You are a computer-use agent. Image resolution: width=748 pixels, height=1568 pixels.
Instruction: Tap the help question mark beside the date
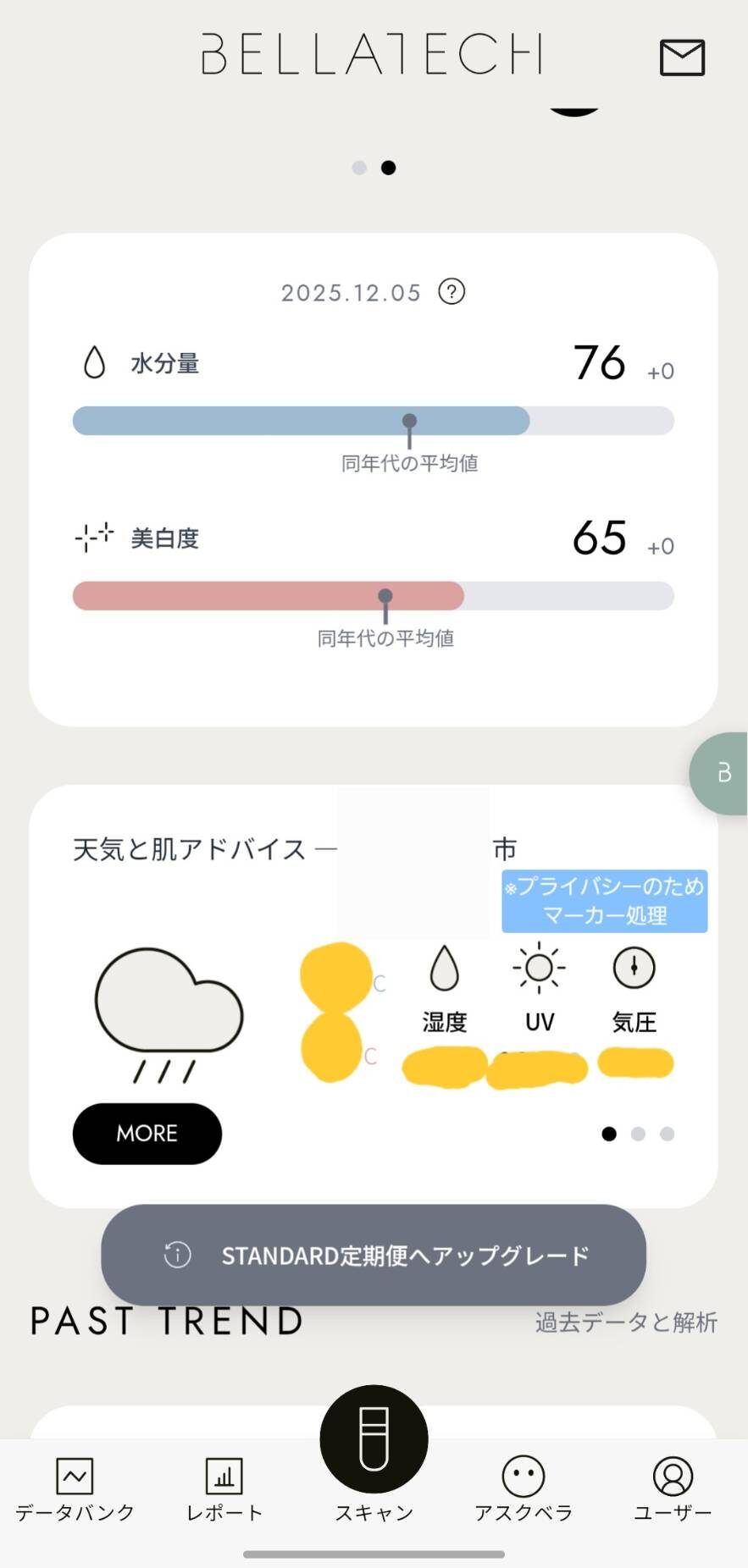(x=452, y=292)
